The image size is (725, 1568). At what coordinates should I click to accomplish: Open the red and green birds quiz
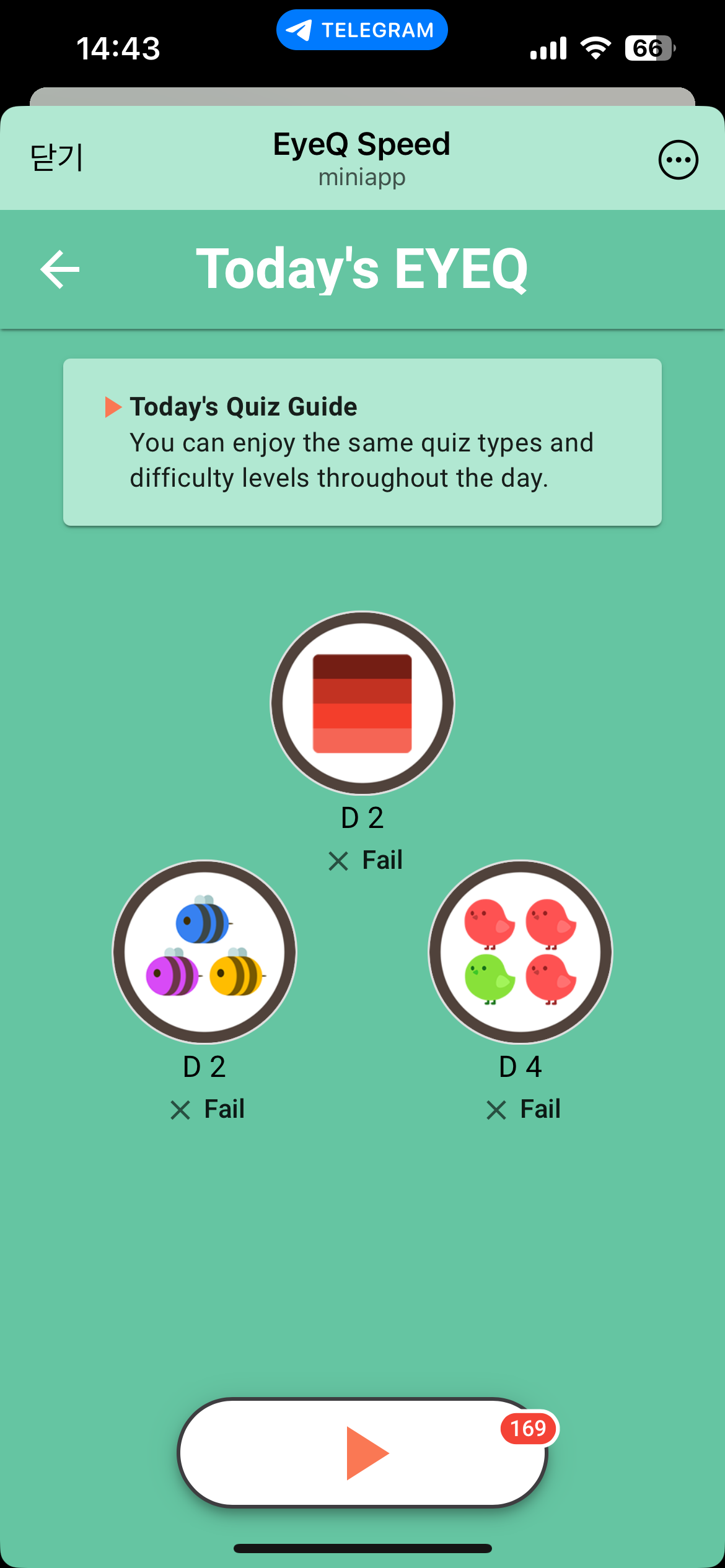[521, 952]
